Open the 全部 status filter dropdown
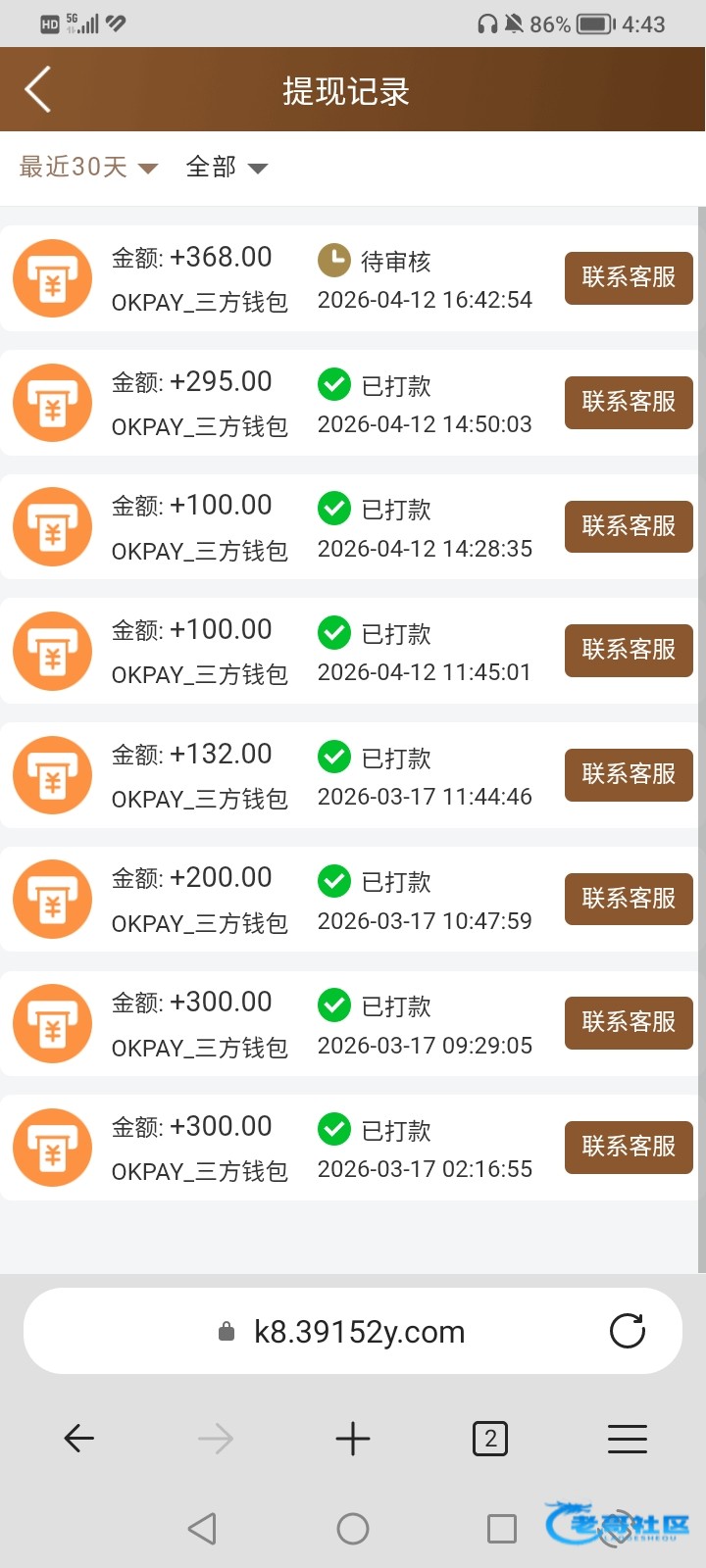The width and height of the screenshot is (706, 1568). point(227,168)
